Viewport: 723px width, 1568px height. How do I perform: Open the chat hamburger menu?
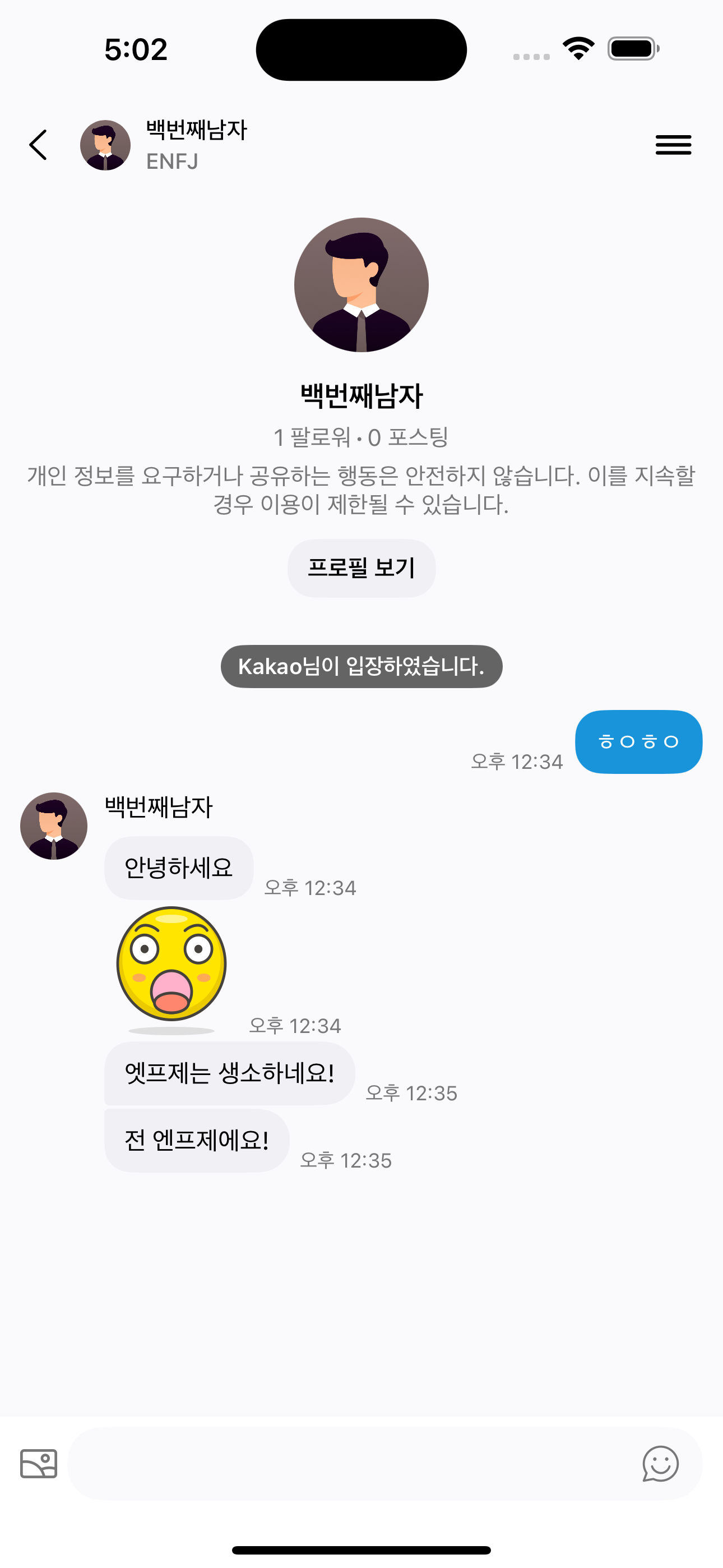click(673, 145)
